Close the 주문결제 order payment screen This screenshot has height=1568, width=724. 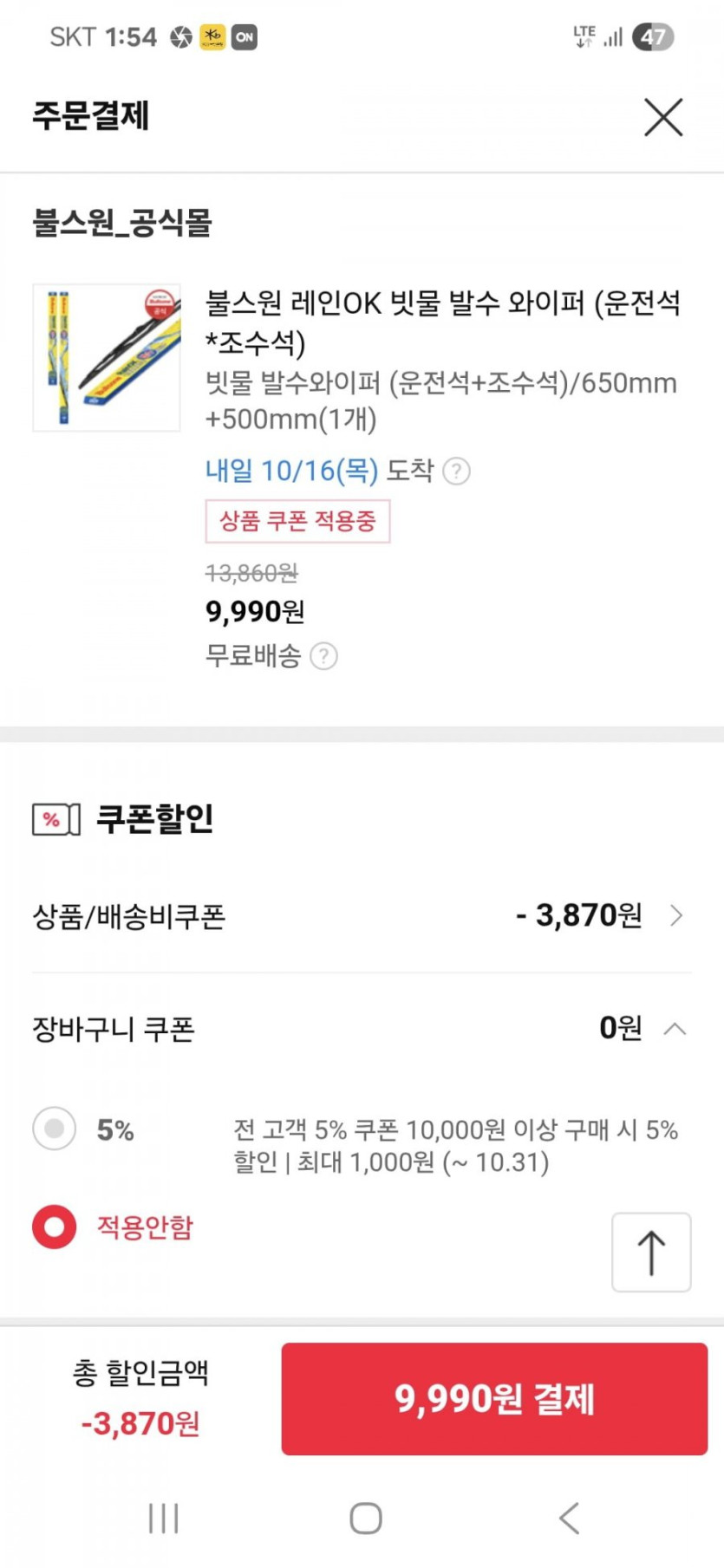tap(663, 117)
